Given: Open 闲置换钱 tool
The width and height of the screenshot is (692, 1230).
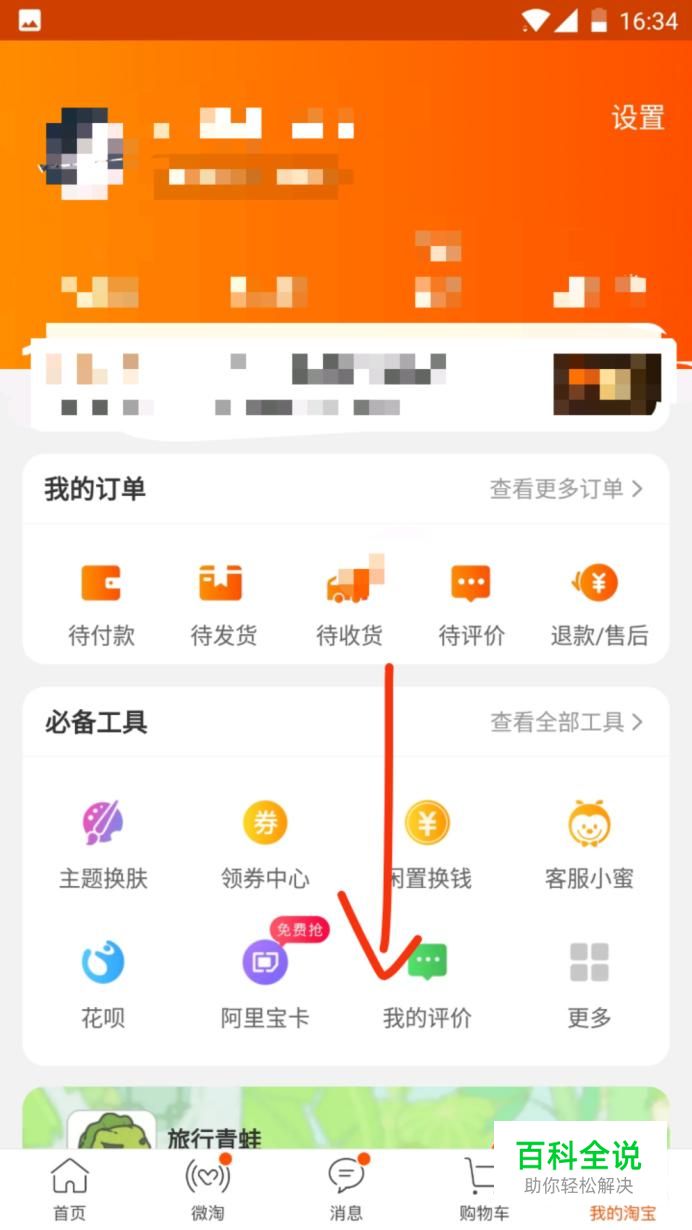Looking at the screenshot, I should point(427,845).
